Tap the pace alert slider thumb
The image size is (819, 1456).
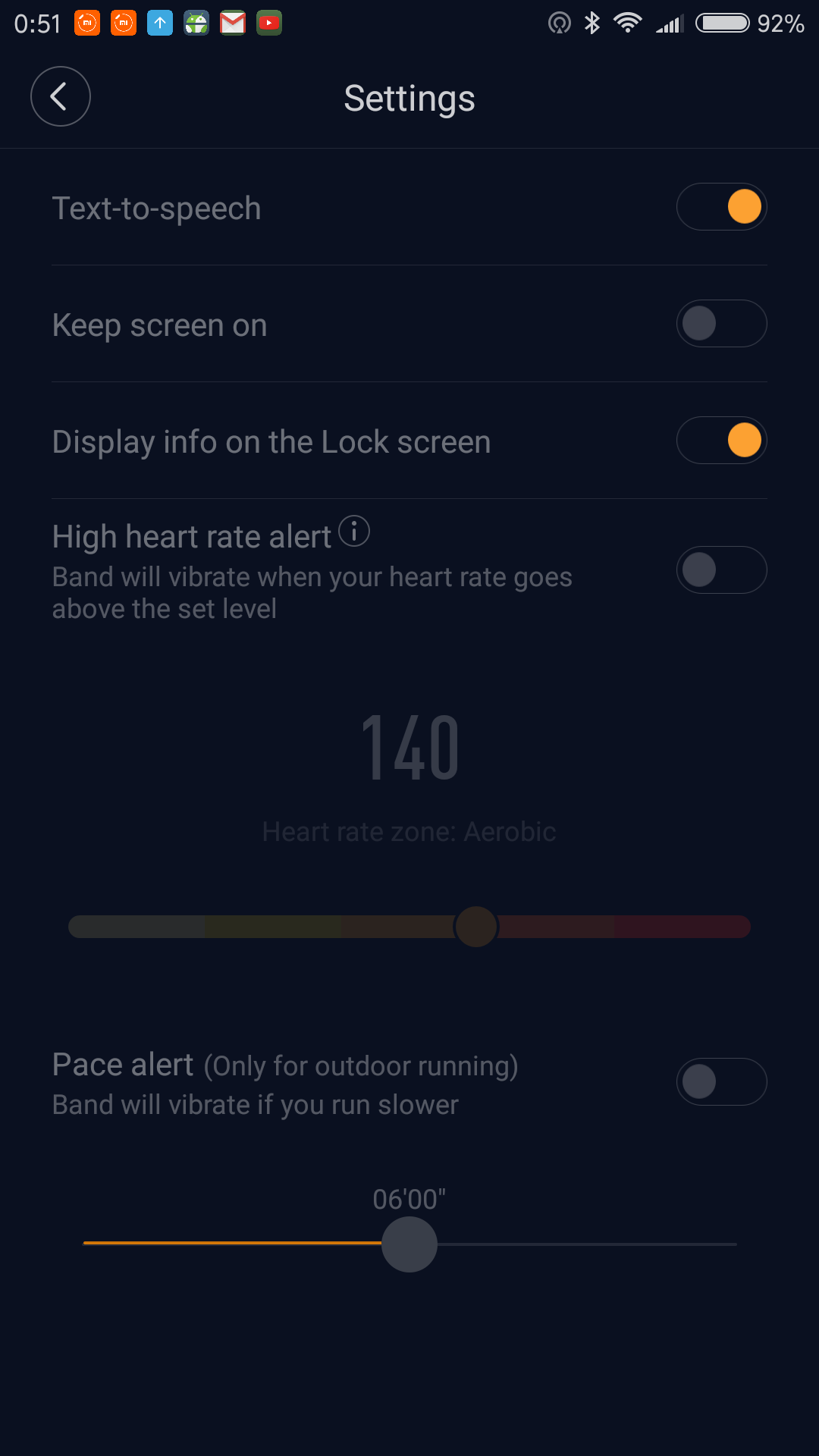pyautogui.click(x=409, y=1244)
